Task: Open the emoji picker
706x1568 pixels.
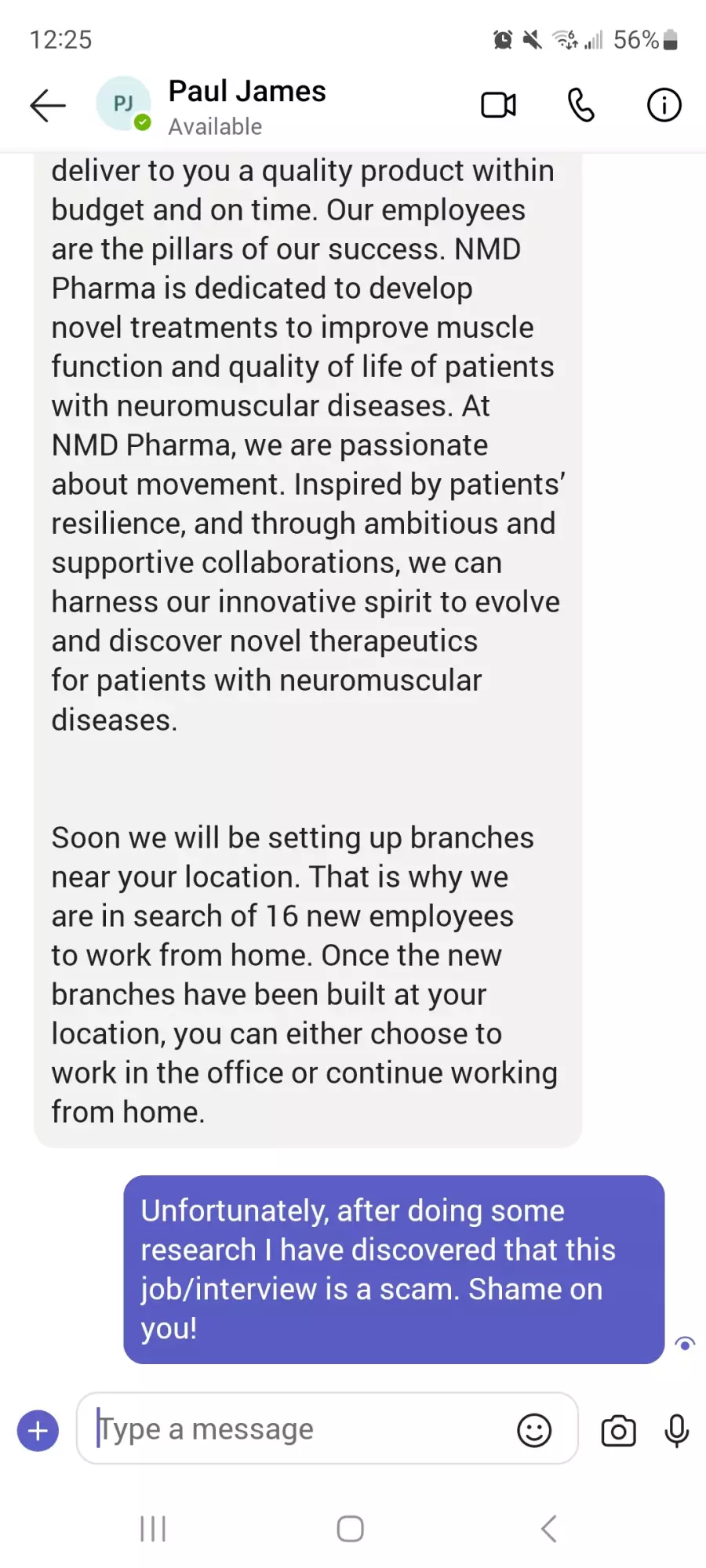Action: click(x=534, y=1431)
